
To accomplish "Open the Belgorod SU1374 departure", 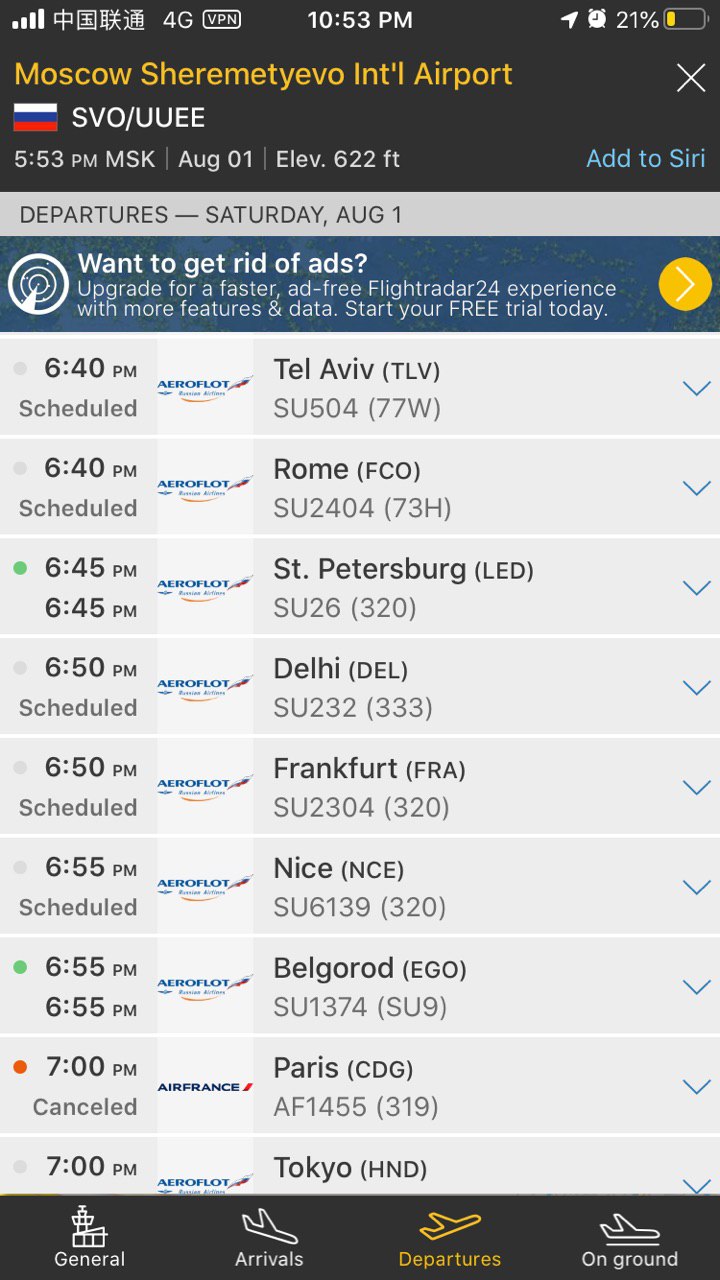I will 360,987.
